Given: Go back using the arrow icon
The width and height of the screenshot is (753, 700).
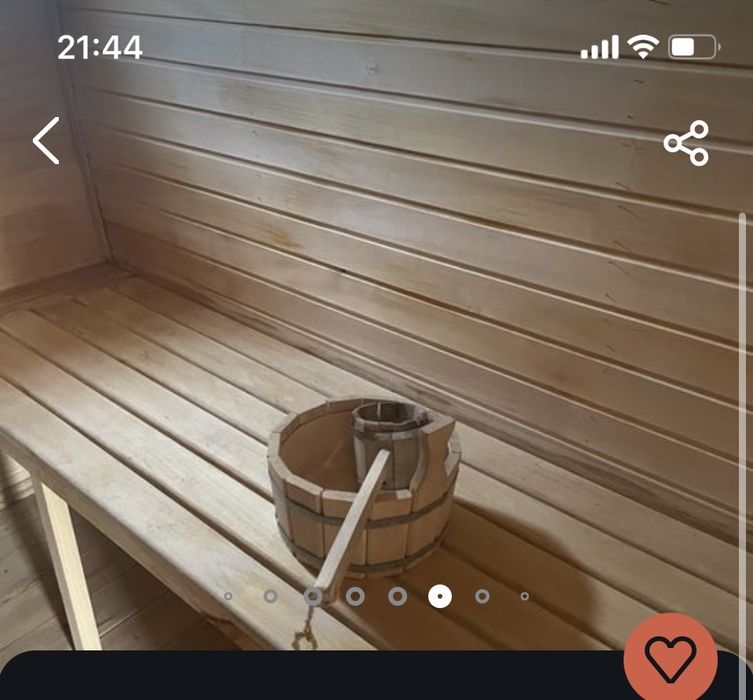Looking at the screenshot, I should (46, 141).
